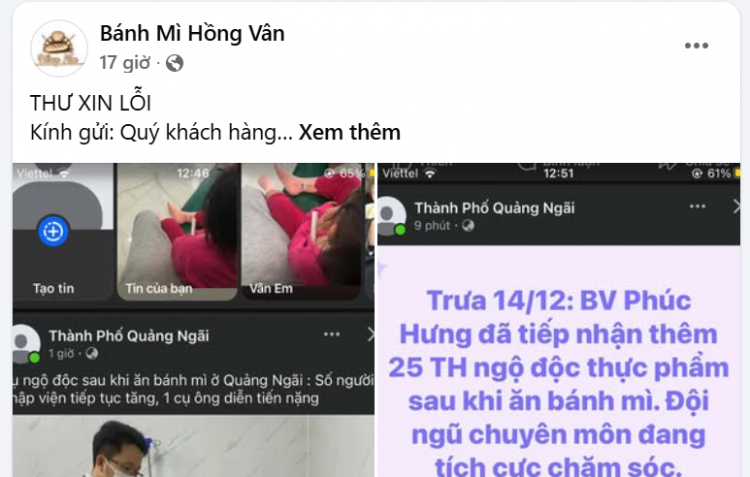
Task: Expand the post text with Xem thêm
Action: [349, 132]
